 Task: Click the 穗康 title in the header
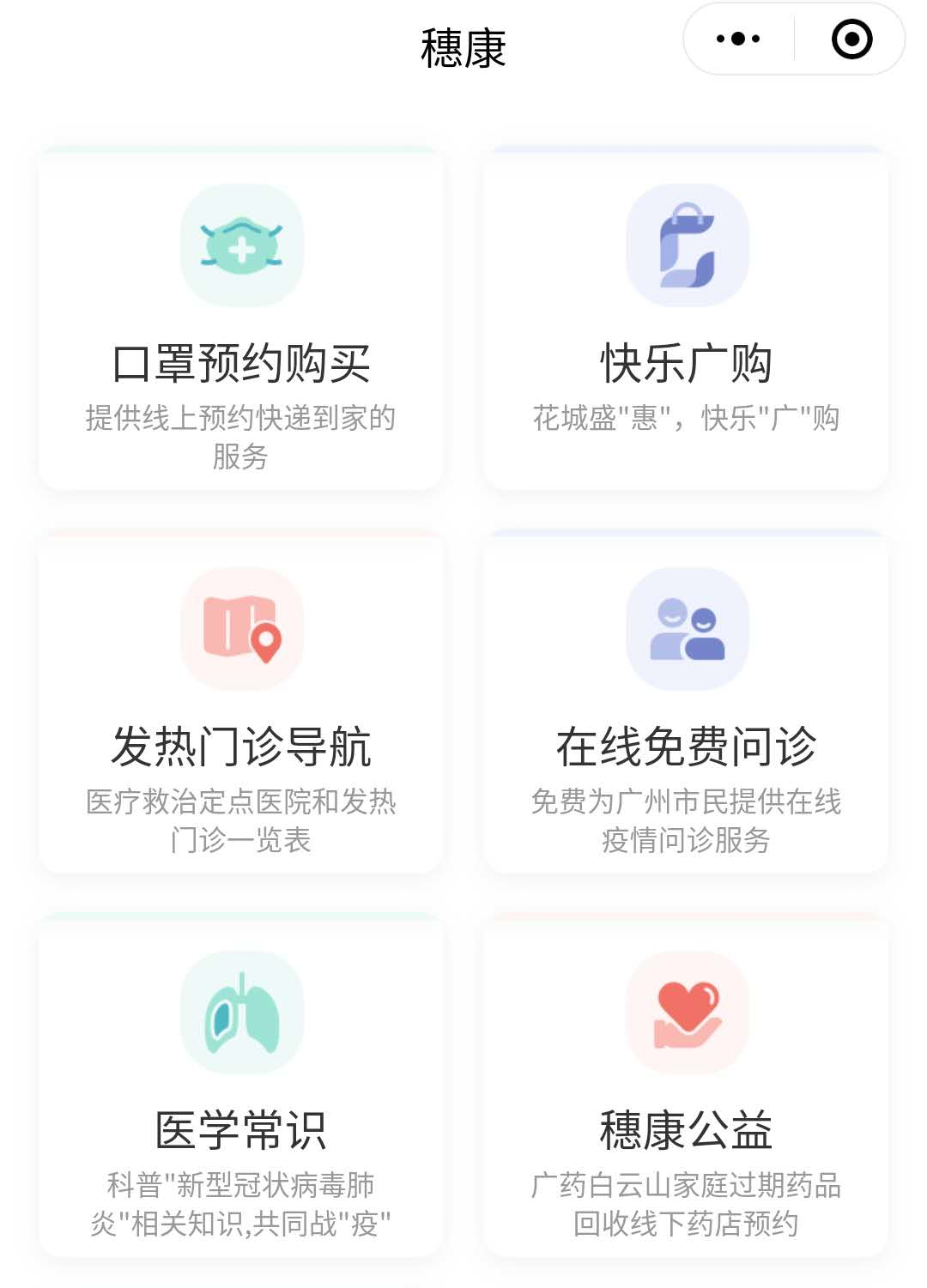[x=463, y=47]
